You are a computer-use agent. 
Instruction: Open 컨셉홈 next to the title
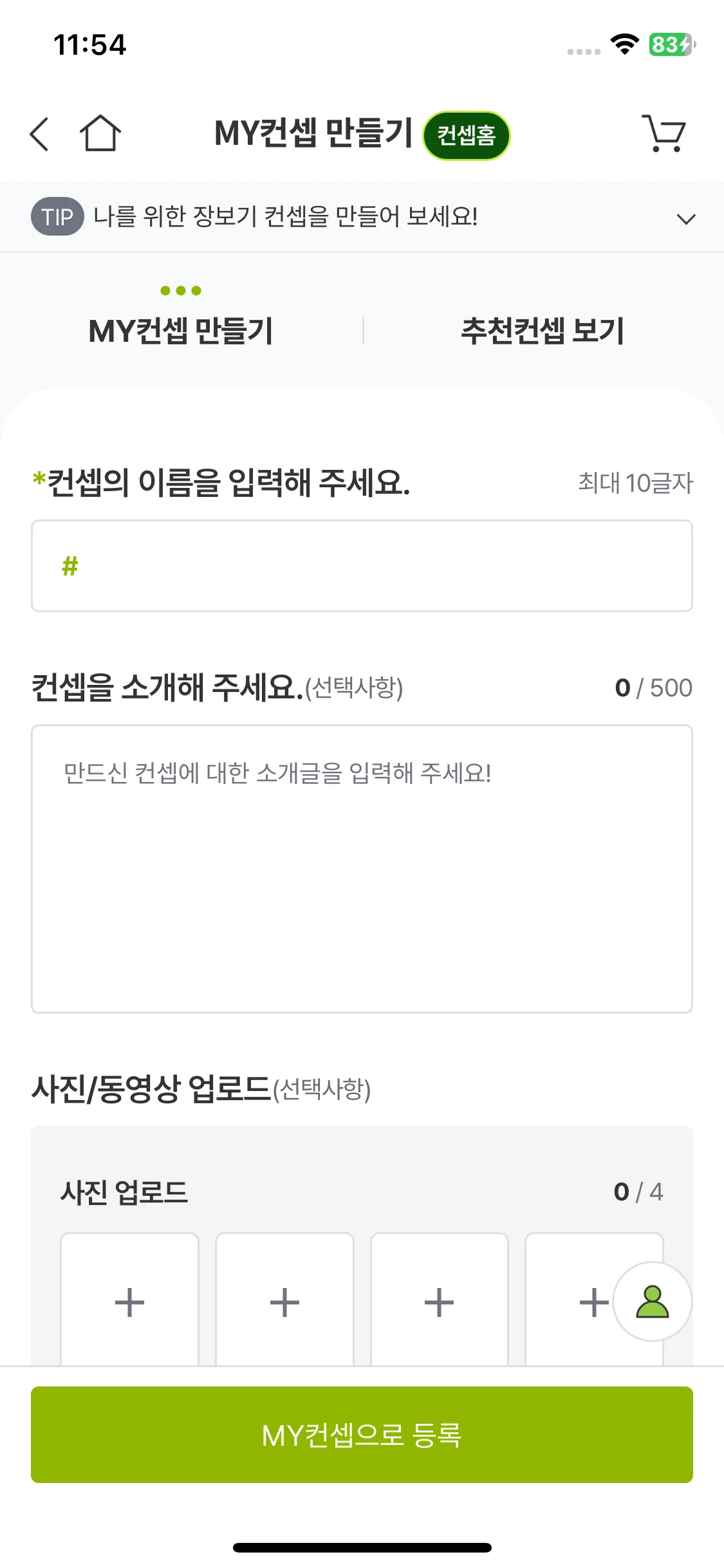tap(467, 135)
